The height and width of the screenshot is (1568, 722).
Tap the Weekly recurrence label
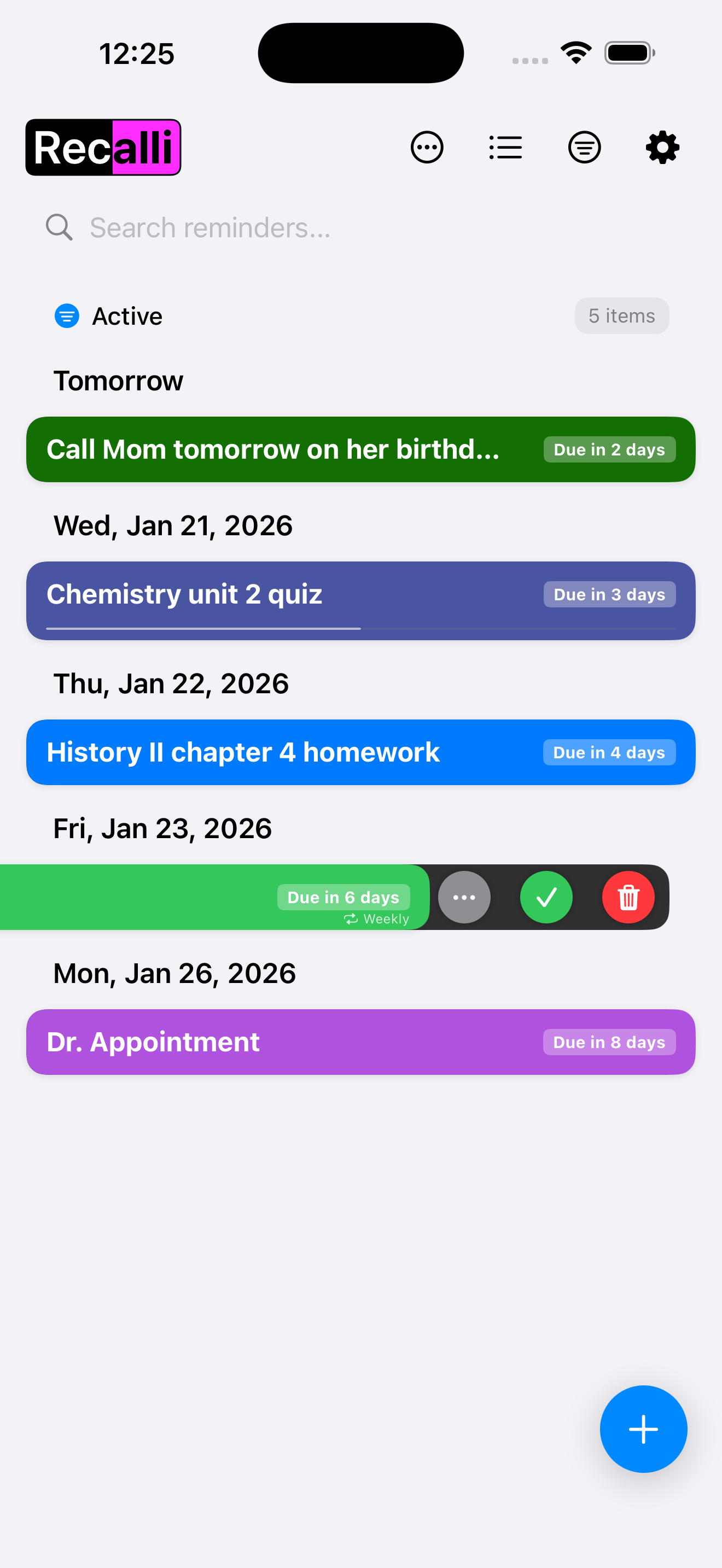click(377, 919)
